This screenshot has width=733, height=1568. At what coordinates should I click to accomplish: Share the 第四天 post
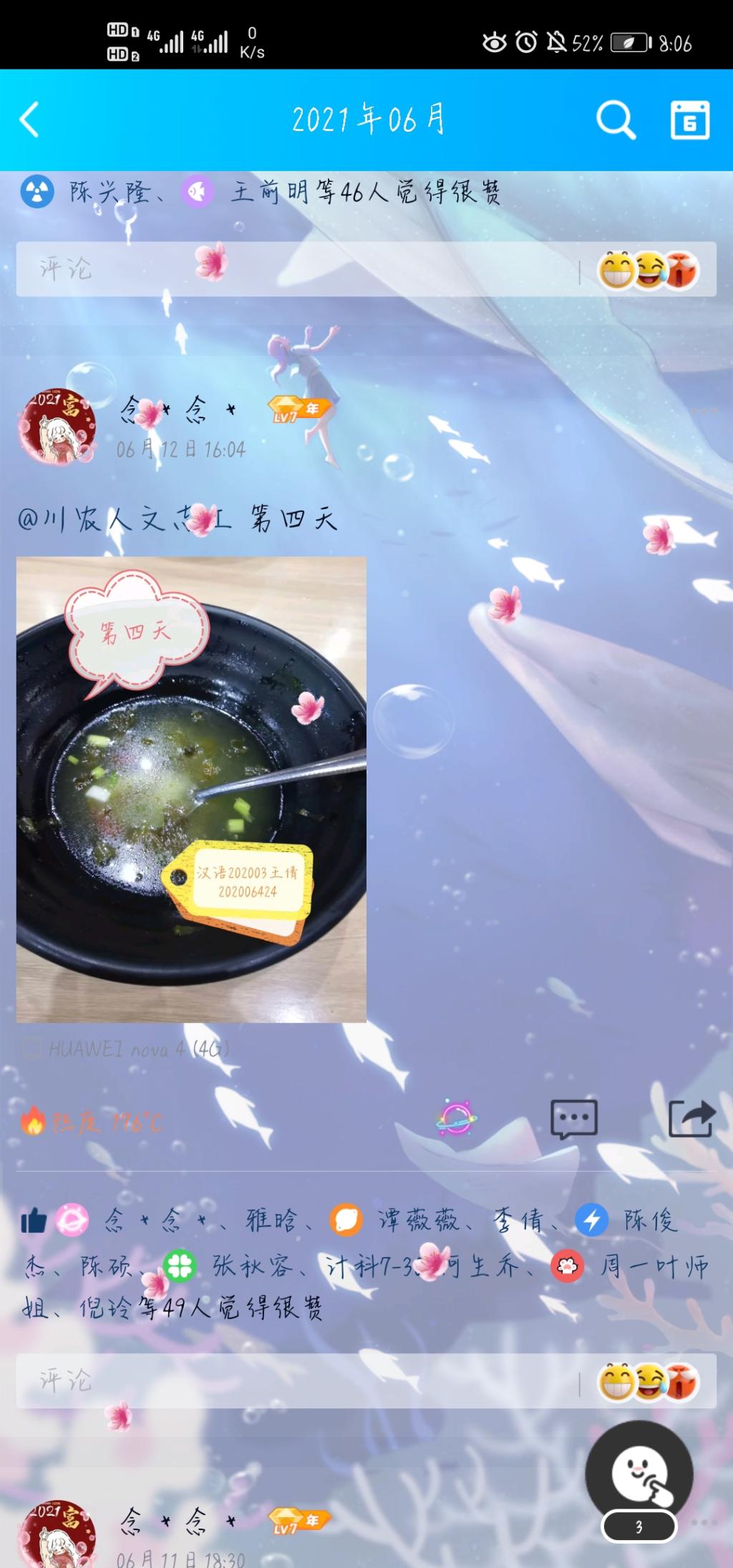(x=691, y=1118)
